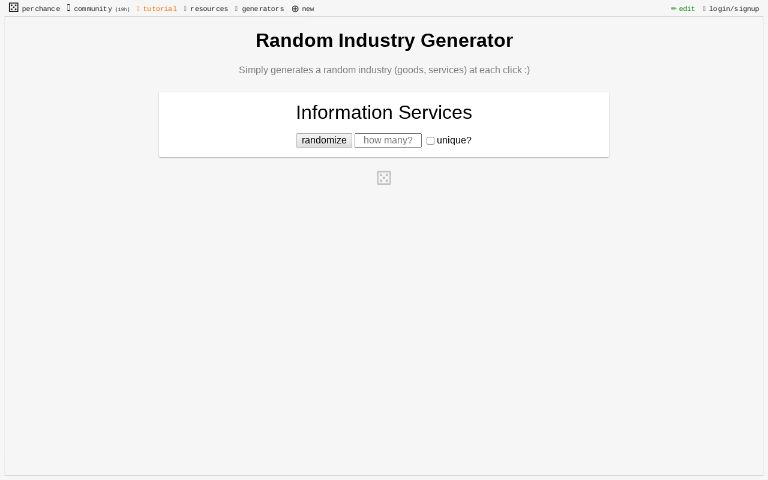The image size is (768, 480).
Task: Browse the generators list
Action: (261, 8)
